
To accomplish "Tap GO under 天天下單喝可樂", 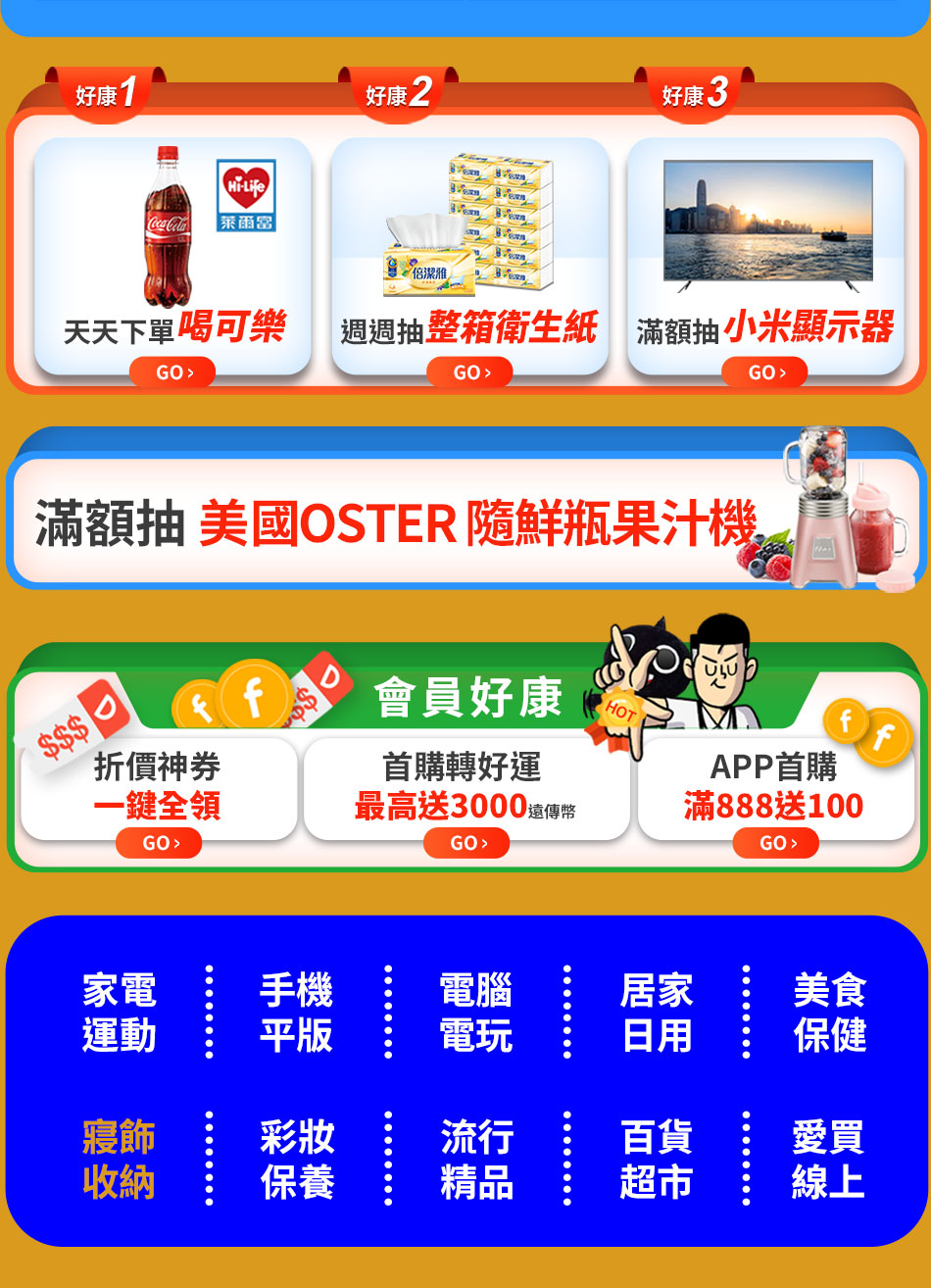I will pos(172,372).
